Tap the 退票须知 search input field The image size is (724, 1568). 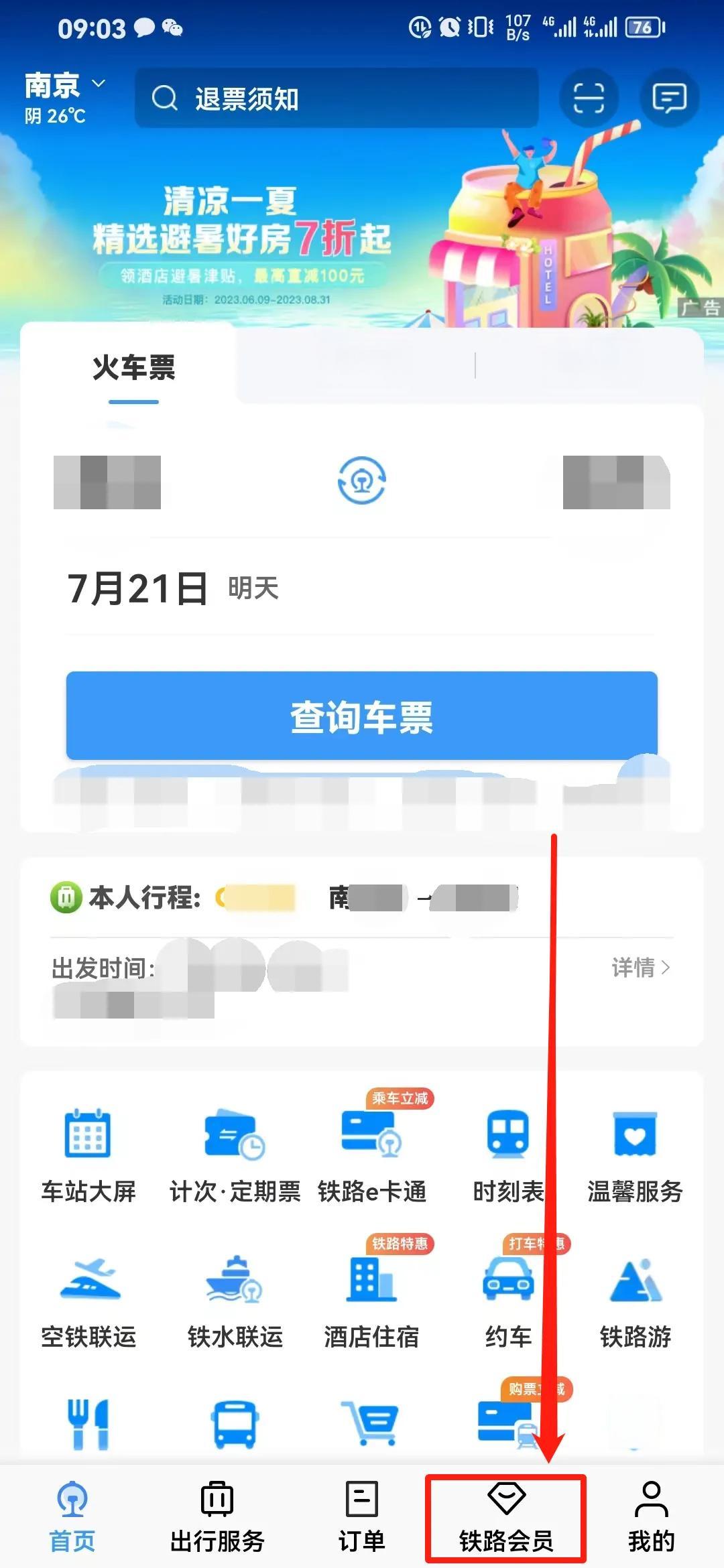click(x=335, y=99)
